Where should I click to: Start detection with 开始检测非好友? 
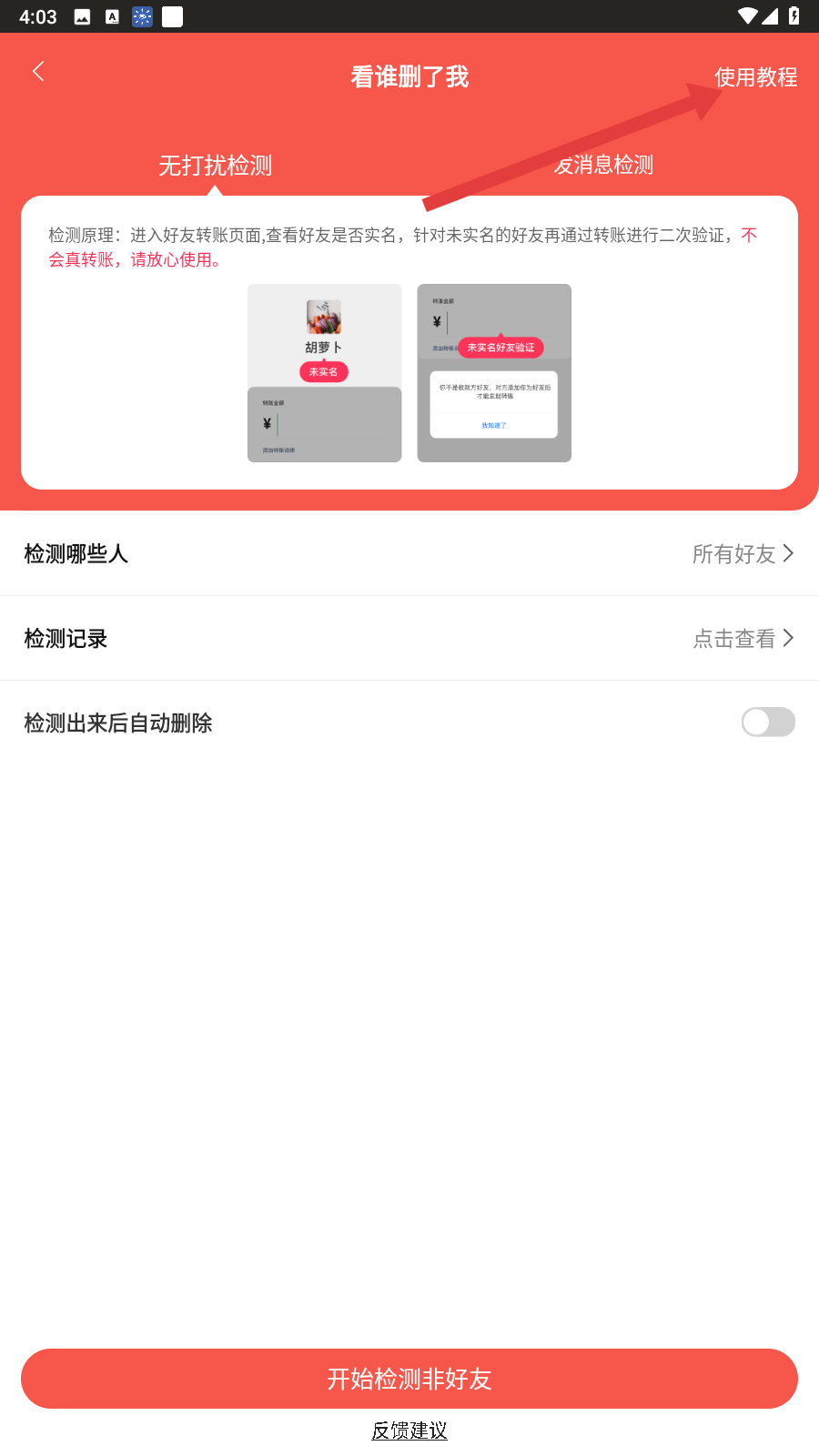pyautogui.click(x=409, y=1379)
